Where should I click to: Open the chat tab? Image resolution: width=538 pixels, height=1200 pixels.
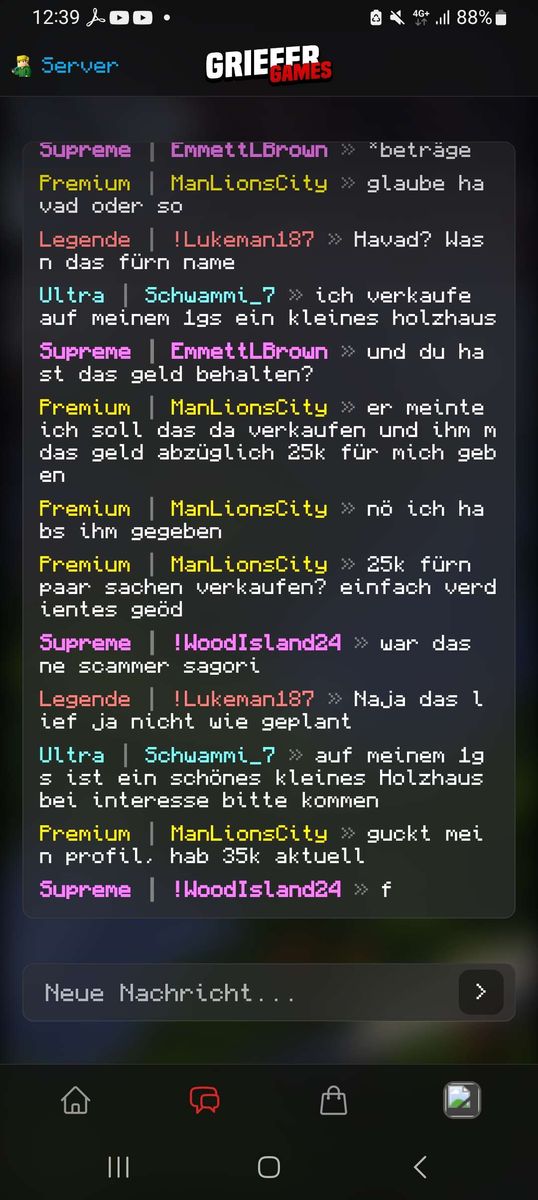tap(204, 1100)
